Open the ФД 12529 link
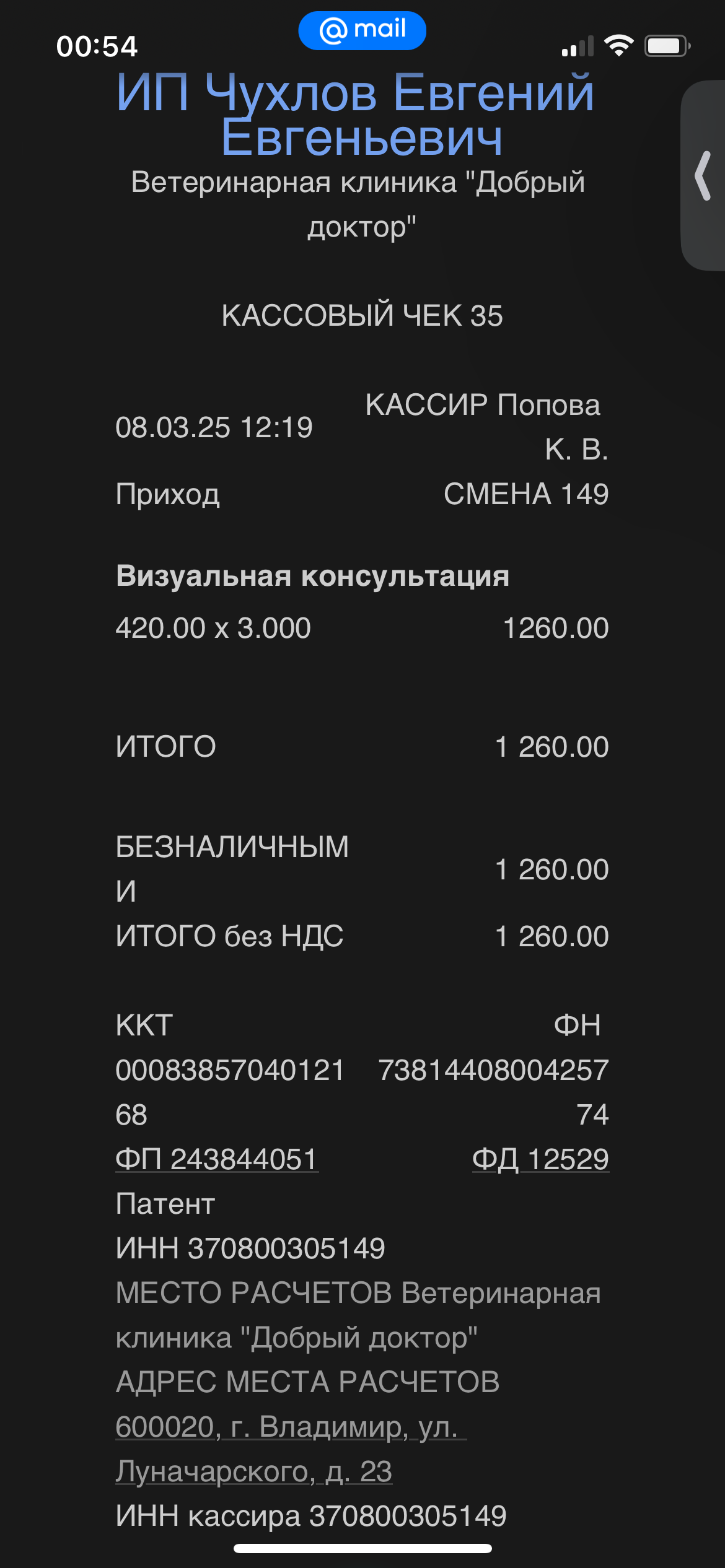Image resolution: width=725 pixels, height=1568 pixels. pyautogui.click(x=540, y=1159)
